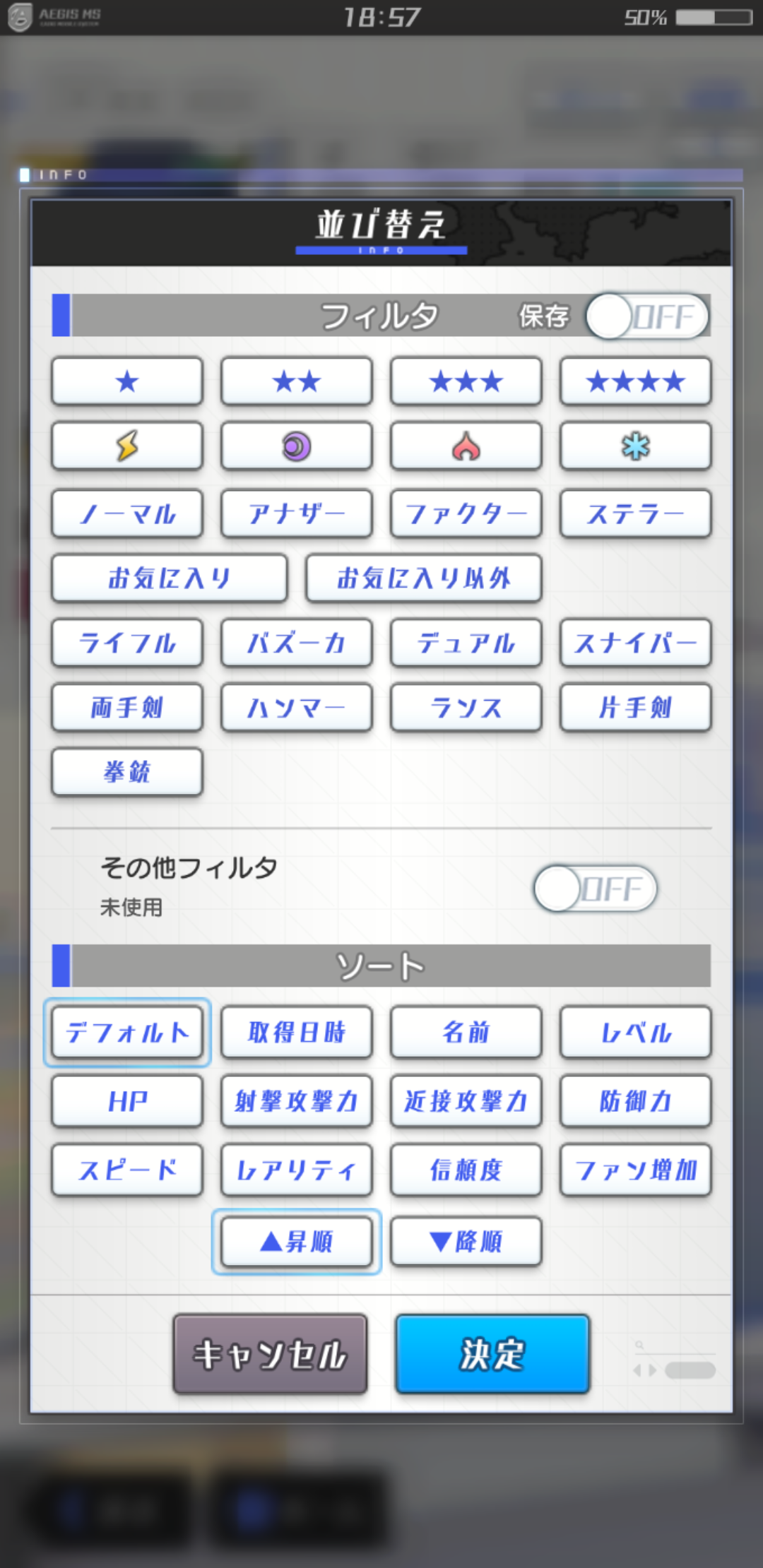The height and width of the screenshot is (1568, 763).
Task: Enable the その他フィルタ switch
Action: tap(595, 889)
